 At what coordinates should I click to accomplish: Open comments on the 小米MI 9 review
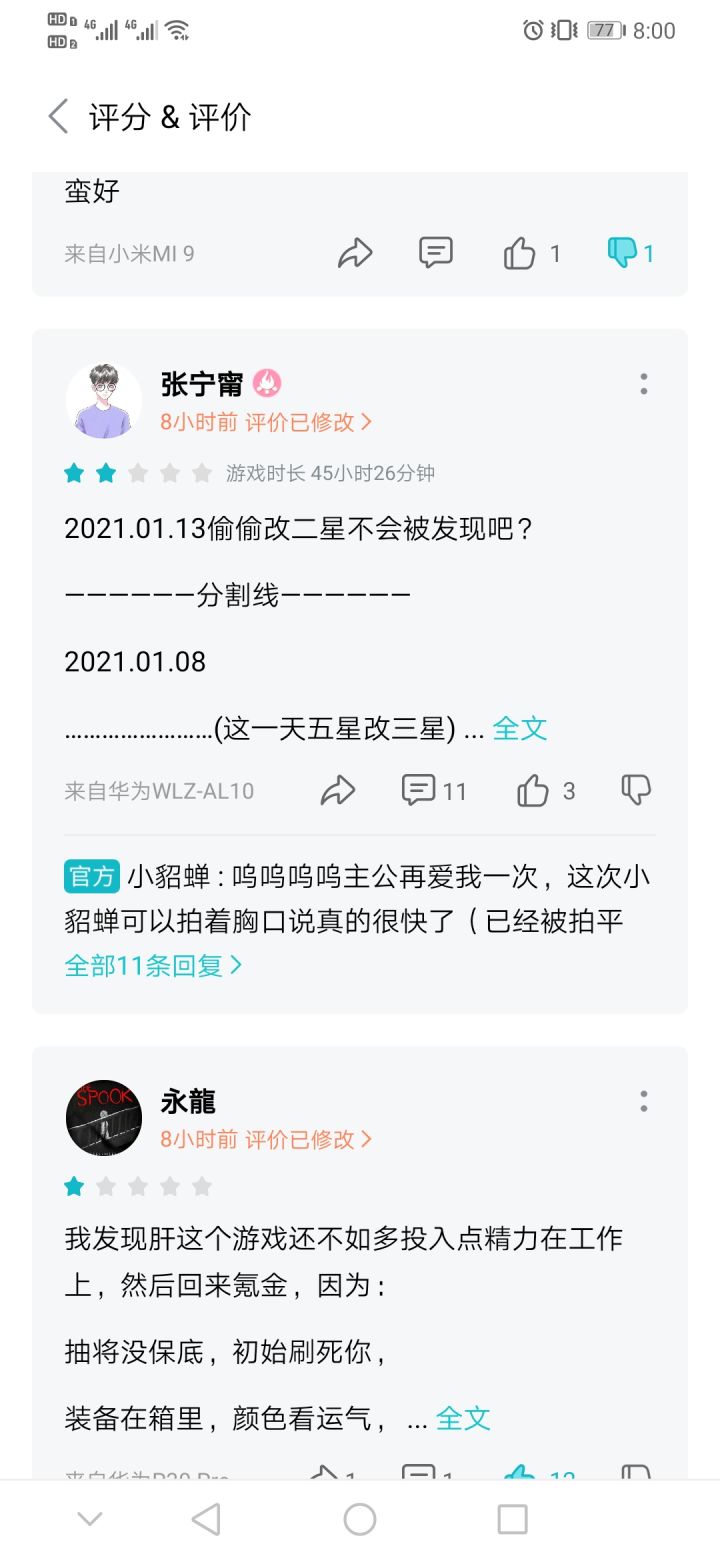pyautogui.click(x=436, y=253)
